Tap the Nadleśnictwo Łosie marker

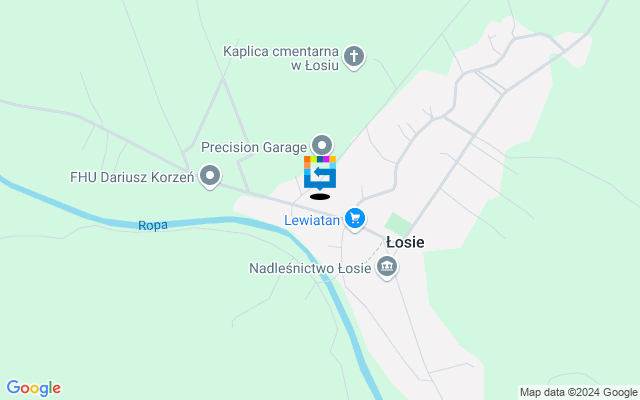tap(387, 267)
